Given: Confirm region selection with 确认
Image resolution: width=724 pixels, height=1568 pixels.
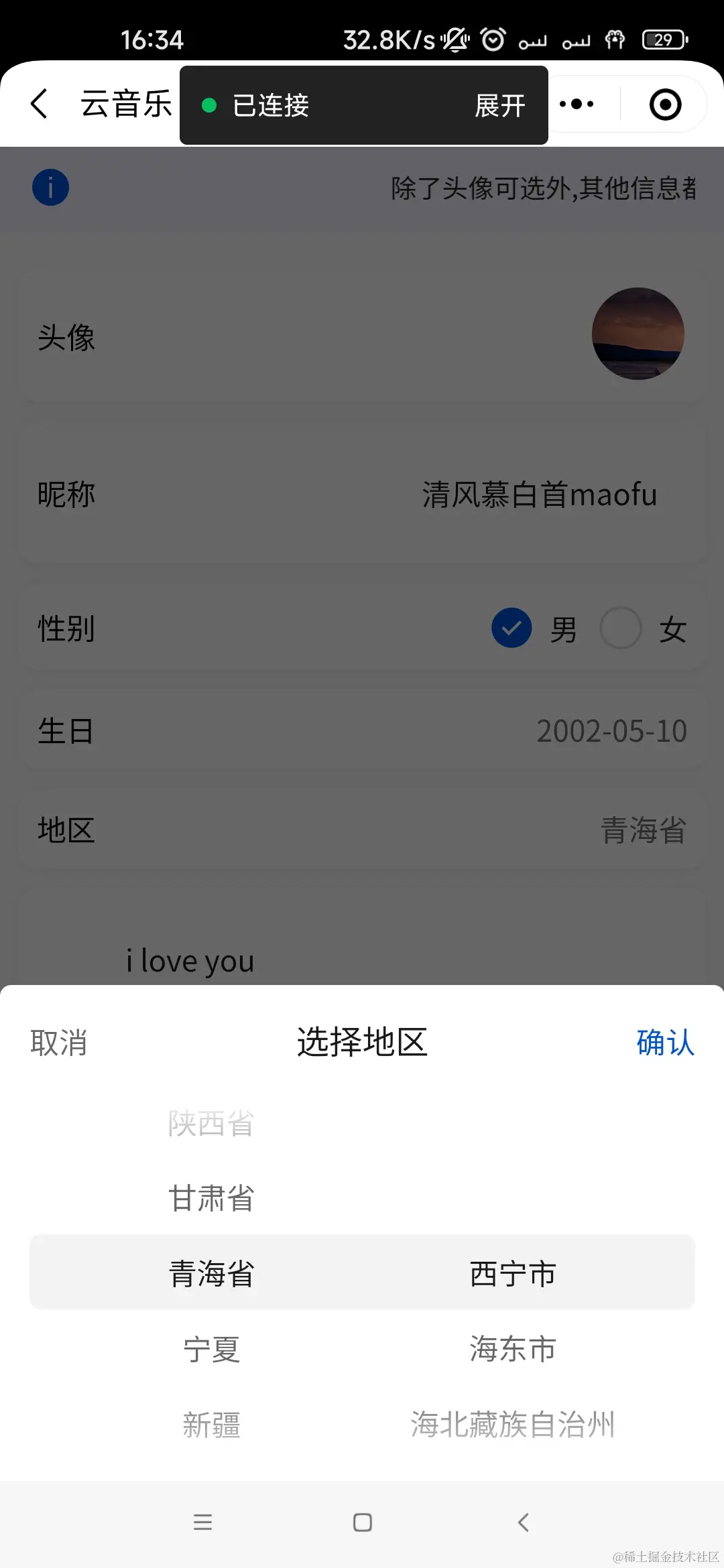Looking at the screenshot, I should click(665, 1043).
